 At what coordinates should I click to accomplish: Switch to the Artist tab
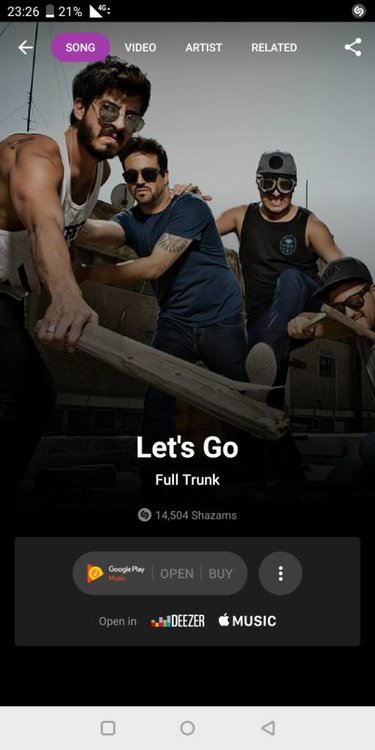[204, 47]
